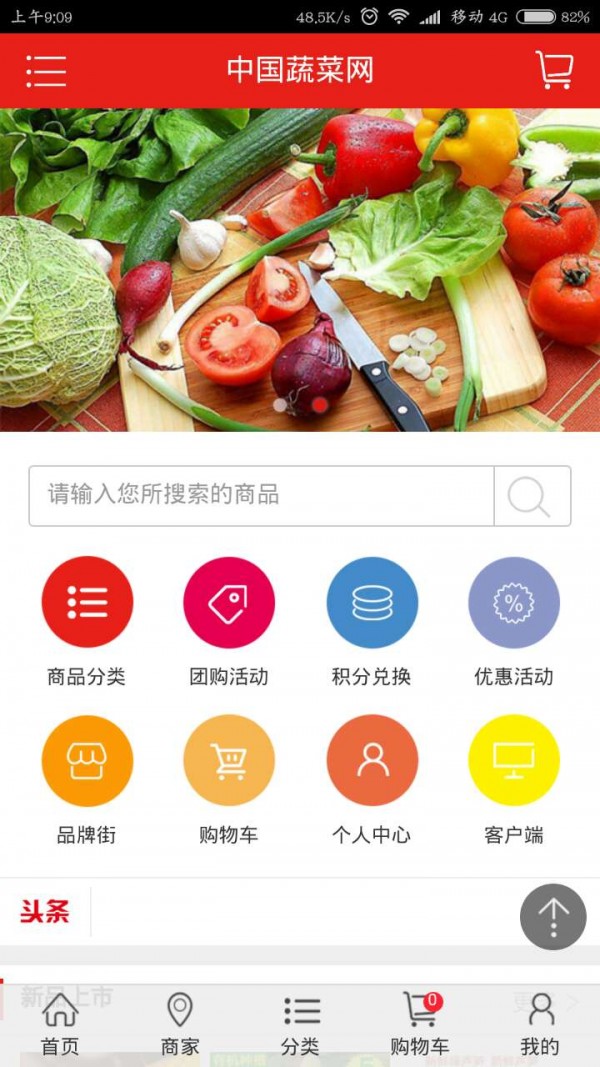Switch to the 商家 merchants tab
The height and width of the screenshot is (1067, 600).
click(x=180, y=1025)
